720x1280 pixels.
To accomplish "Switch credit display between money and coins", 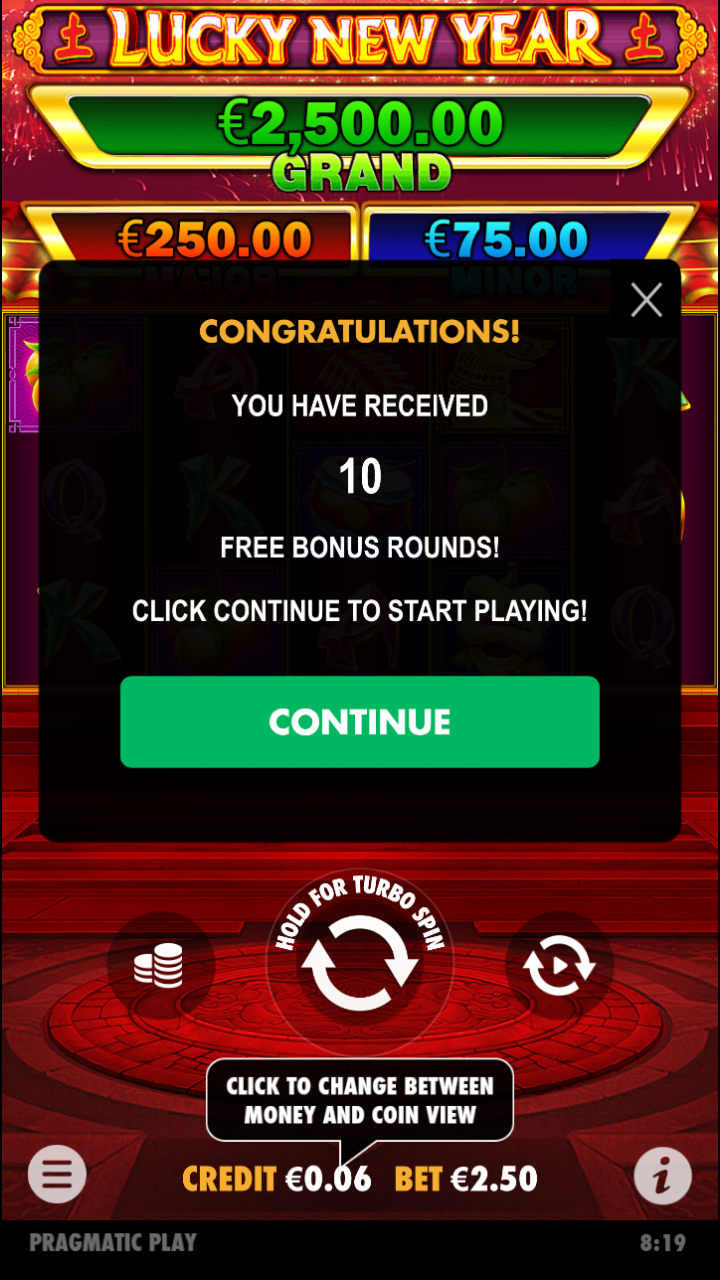I will pos(360,1179).
